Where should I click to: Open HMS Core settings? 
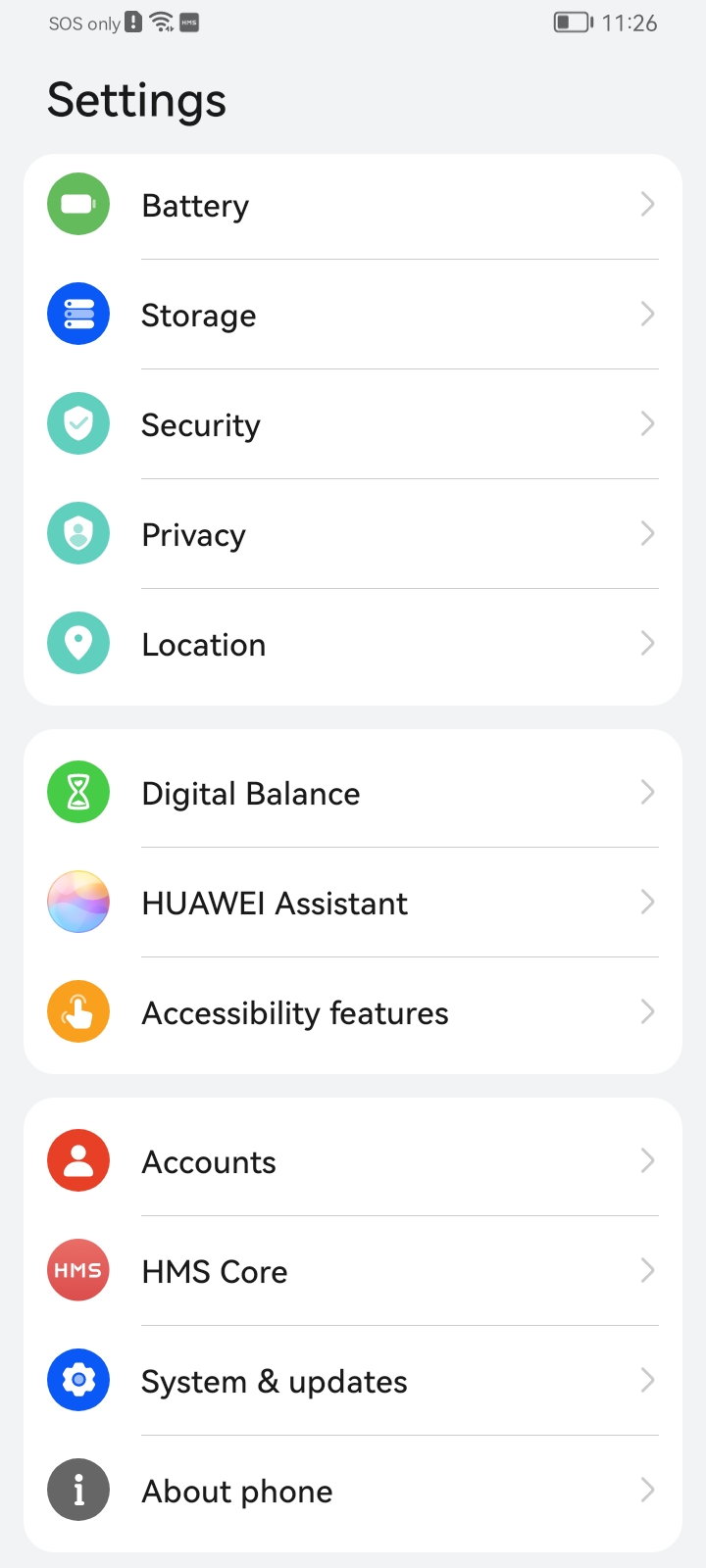(353, 1271)
